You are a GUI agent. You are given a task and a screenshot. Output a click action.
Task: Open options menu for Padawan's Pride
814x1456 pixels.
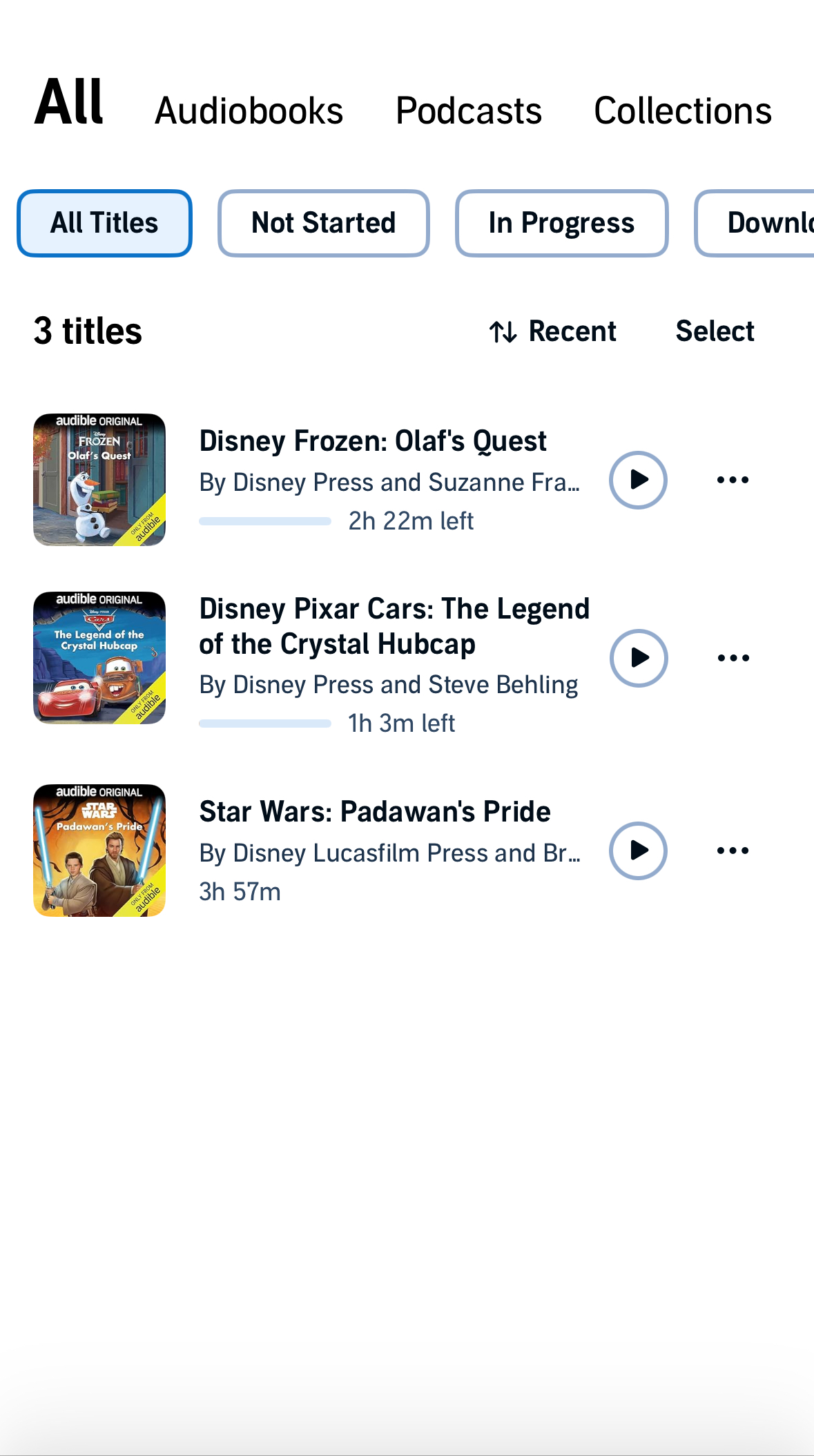pyautogui.click(x=732, y=851)
